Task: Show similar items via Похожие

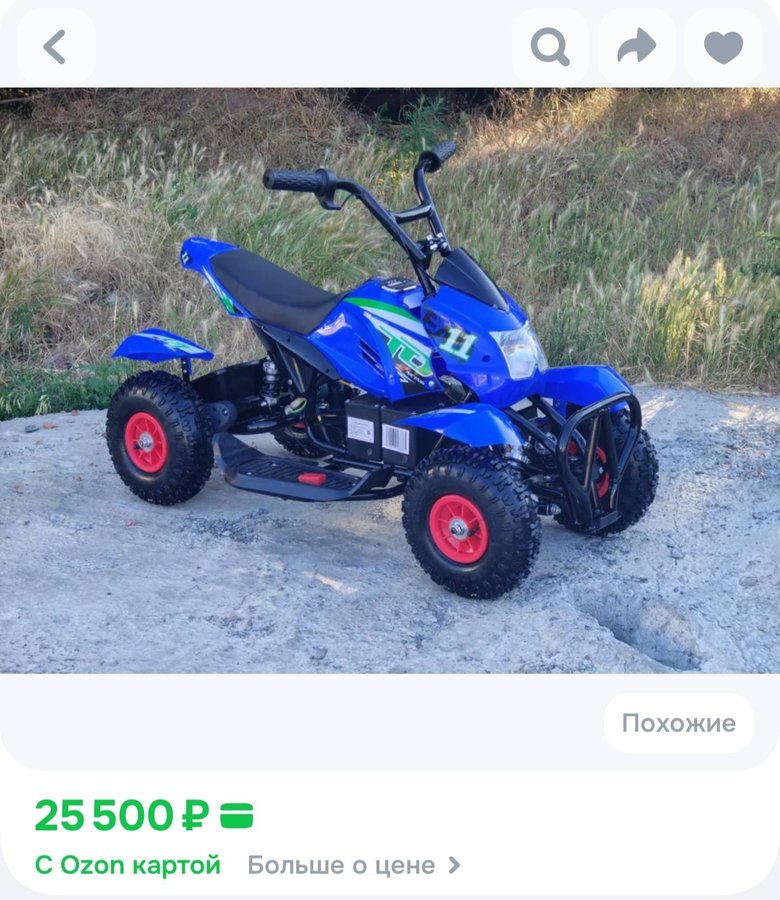Action: pyautogui.click(x=678, y=723)
